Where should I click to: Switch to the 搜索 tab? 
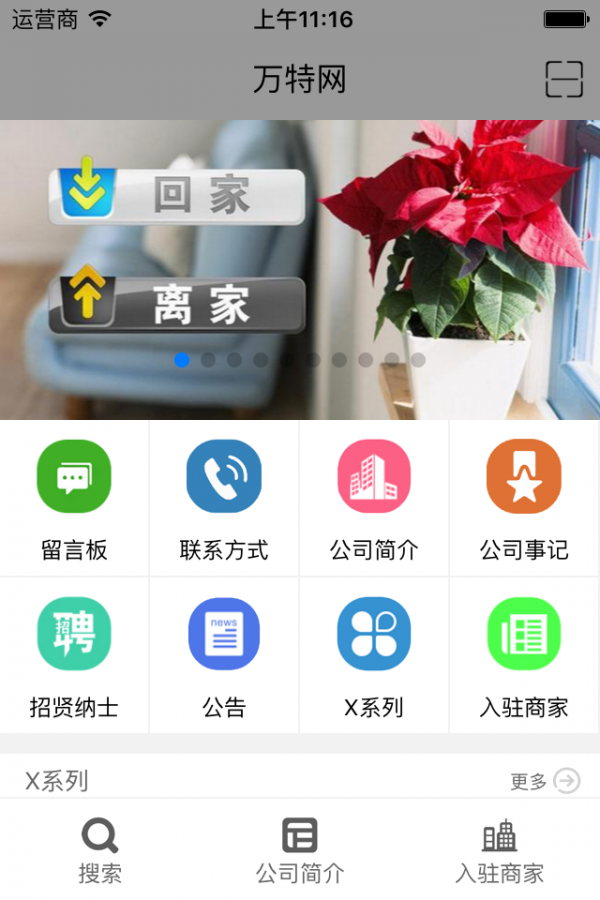click(100, 850)
